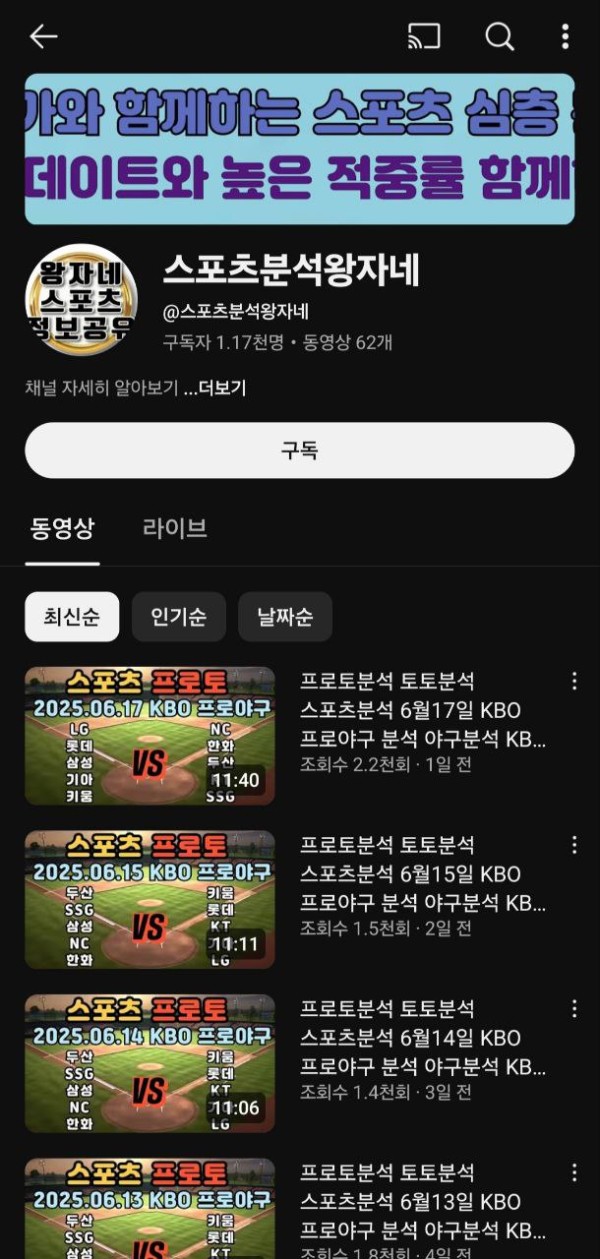Open options for the 6월17일 video
The width and height of the screenshot is (600, 1259).
(x=574, y=681)
